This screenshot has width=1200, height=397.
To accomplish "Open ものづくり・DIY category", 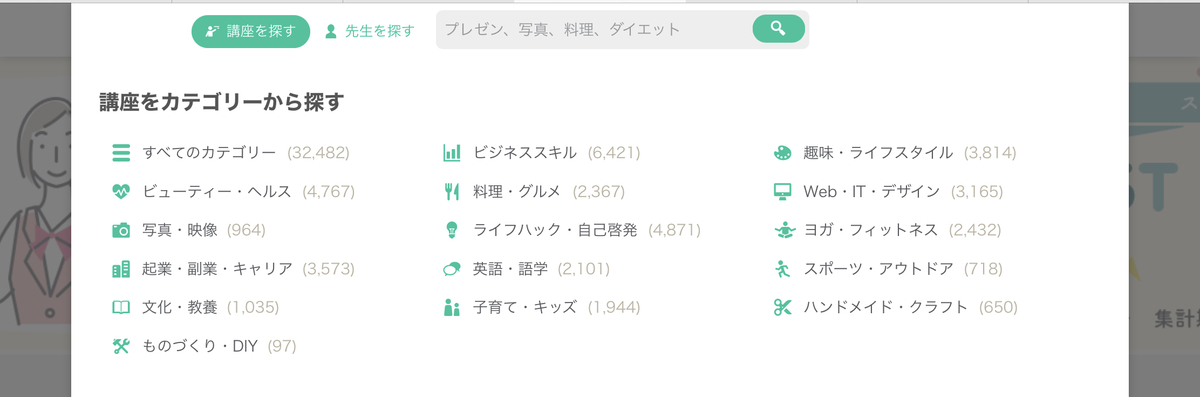I will tap(204, 346).
